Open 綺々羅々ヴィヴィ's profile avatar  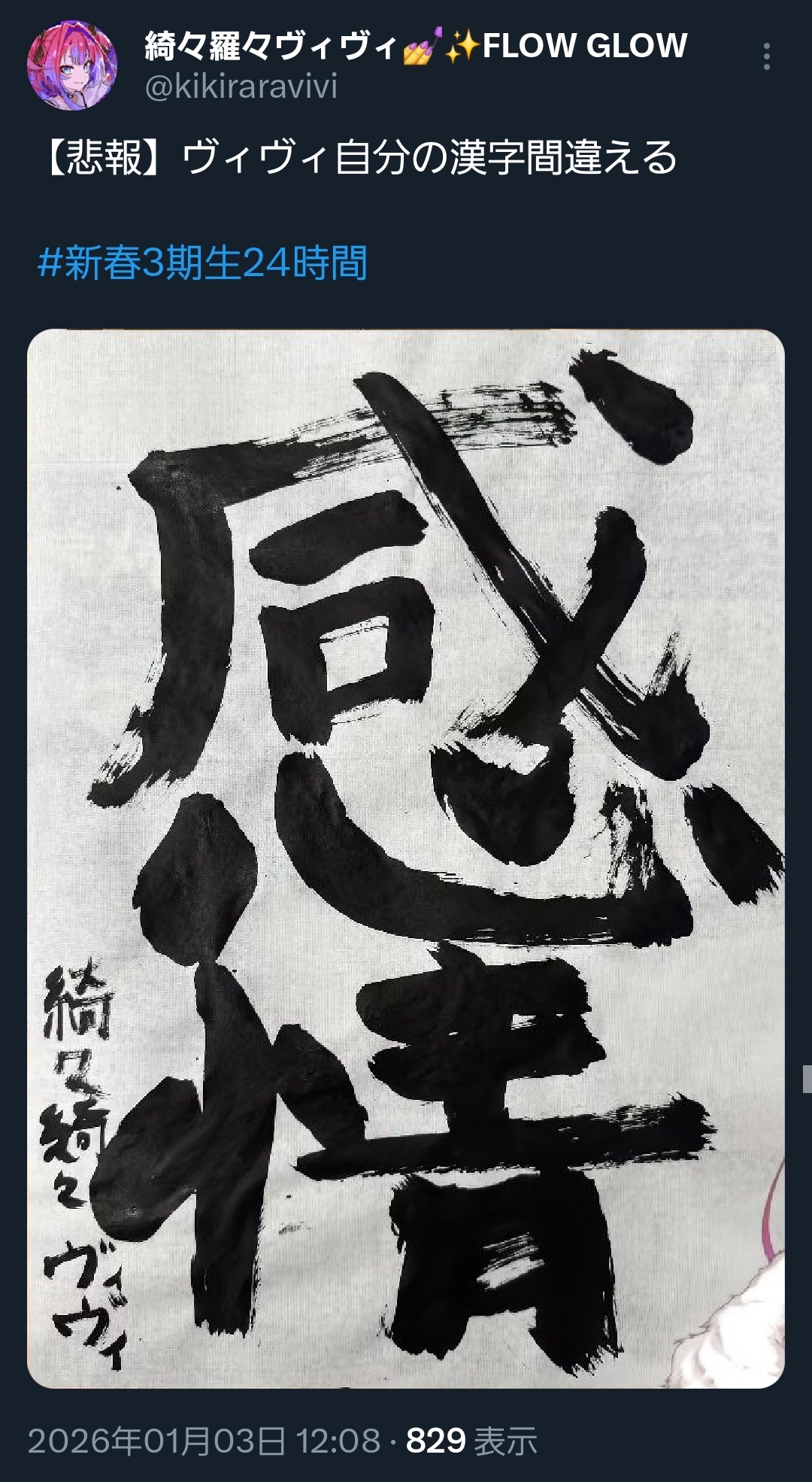pyautogui.click(x=72, y=65)
